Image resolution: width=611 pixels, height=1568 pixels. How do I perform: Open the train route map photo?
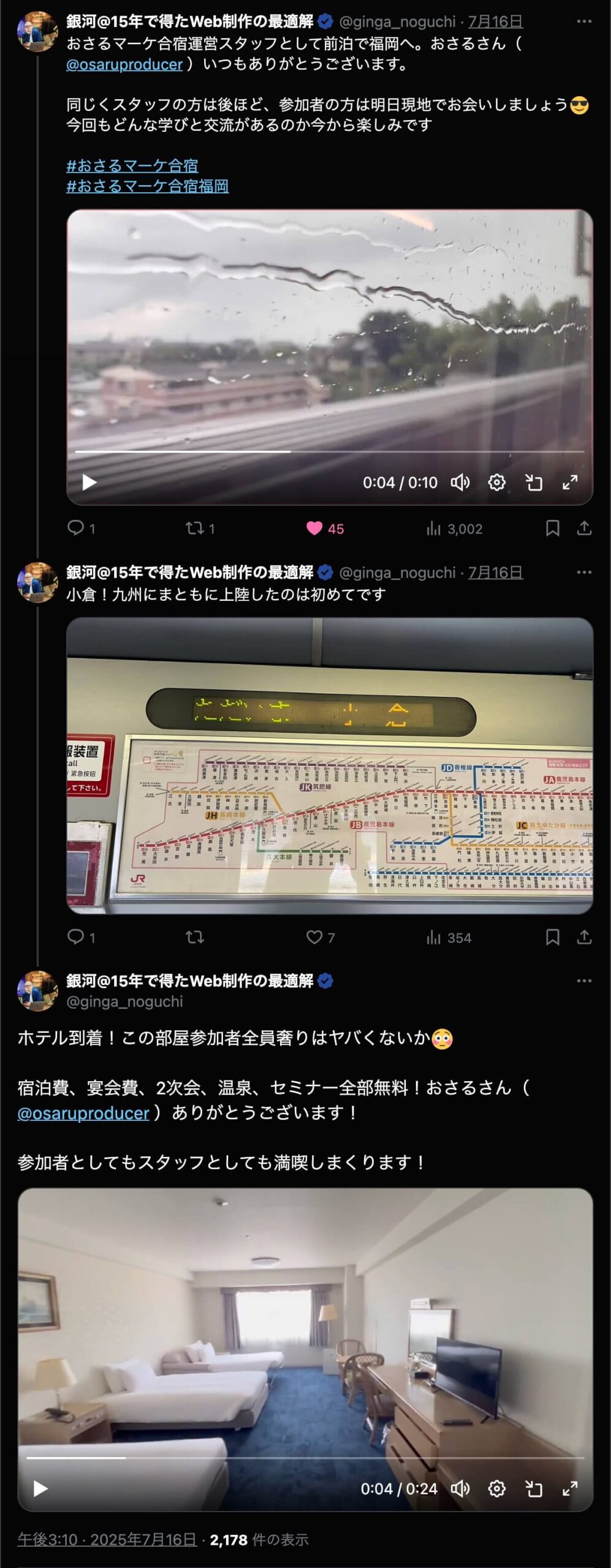[330, 766]
